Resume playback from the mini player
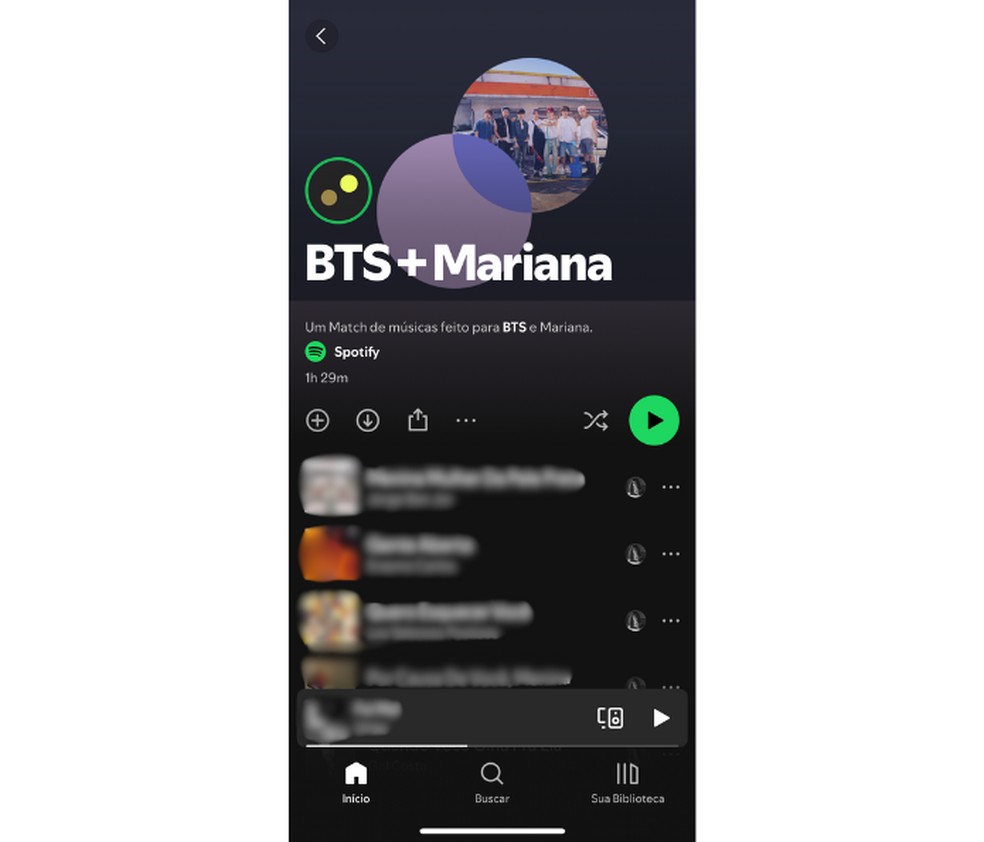This screenshot has height=842, width=984. point(661,717)
